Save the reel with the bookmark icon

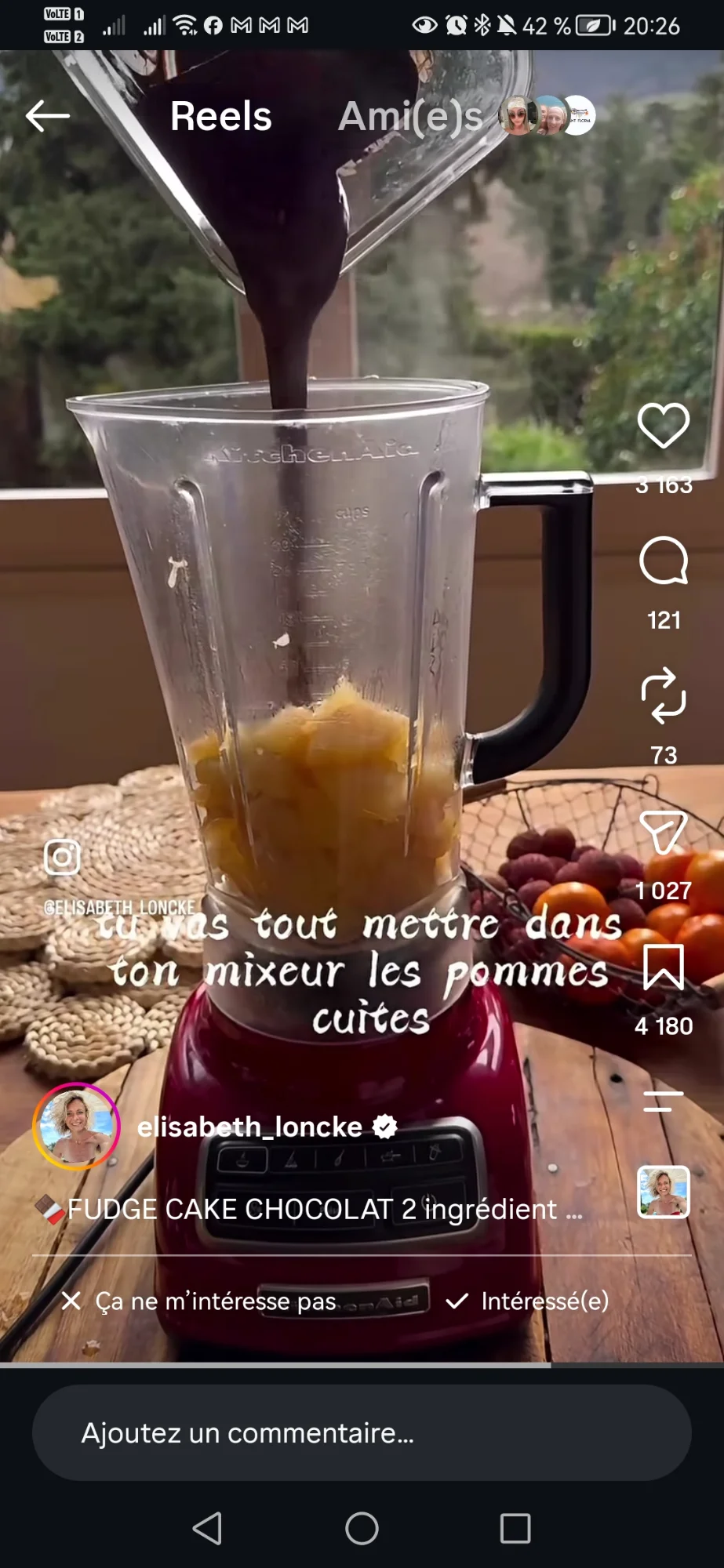click(x=664, y=967)
